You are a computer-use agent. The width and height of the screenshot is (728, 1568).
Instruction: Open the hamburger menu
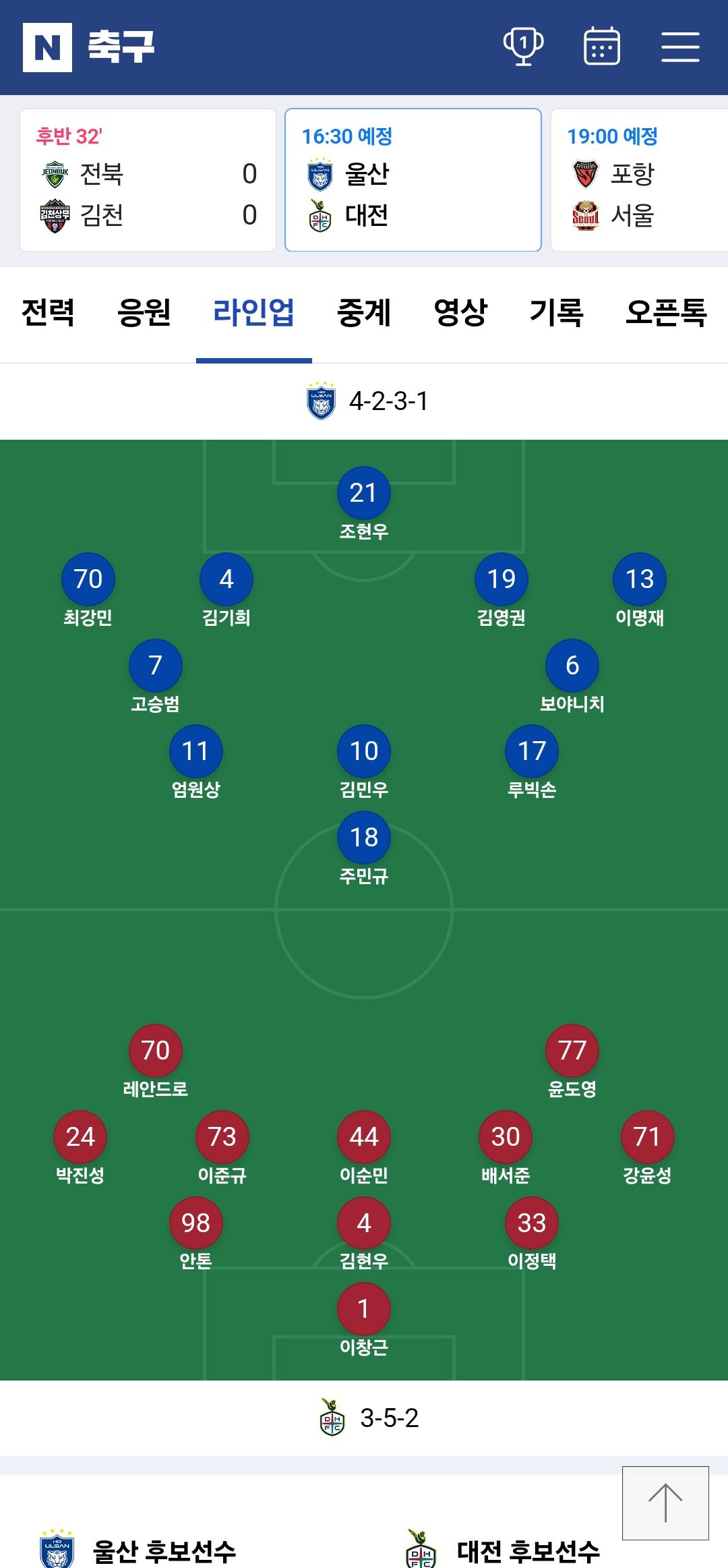coord(680,47)
